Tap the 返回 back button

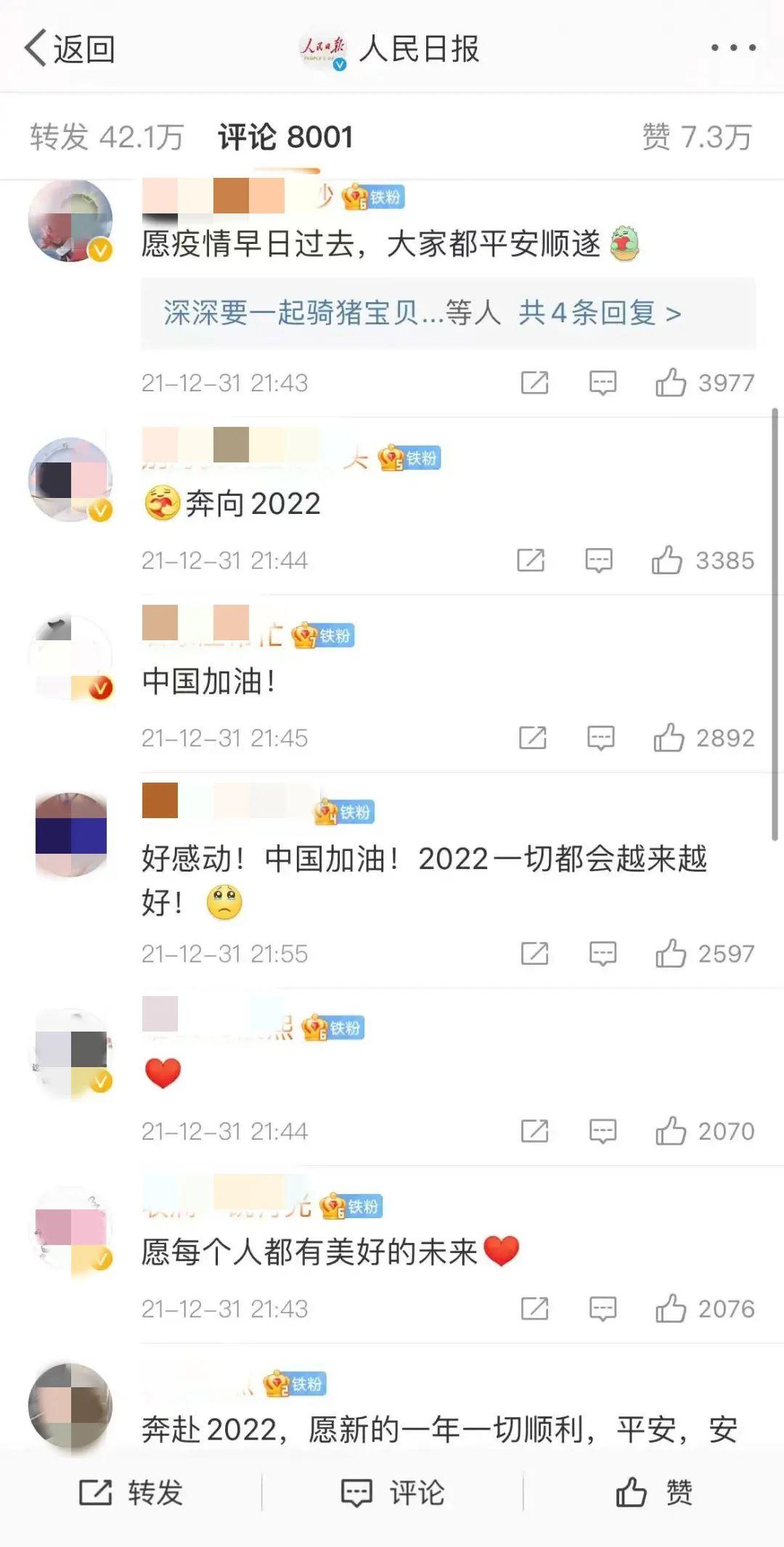[70, 49]
